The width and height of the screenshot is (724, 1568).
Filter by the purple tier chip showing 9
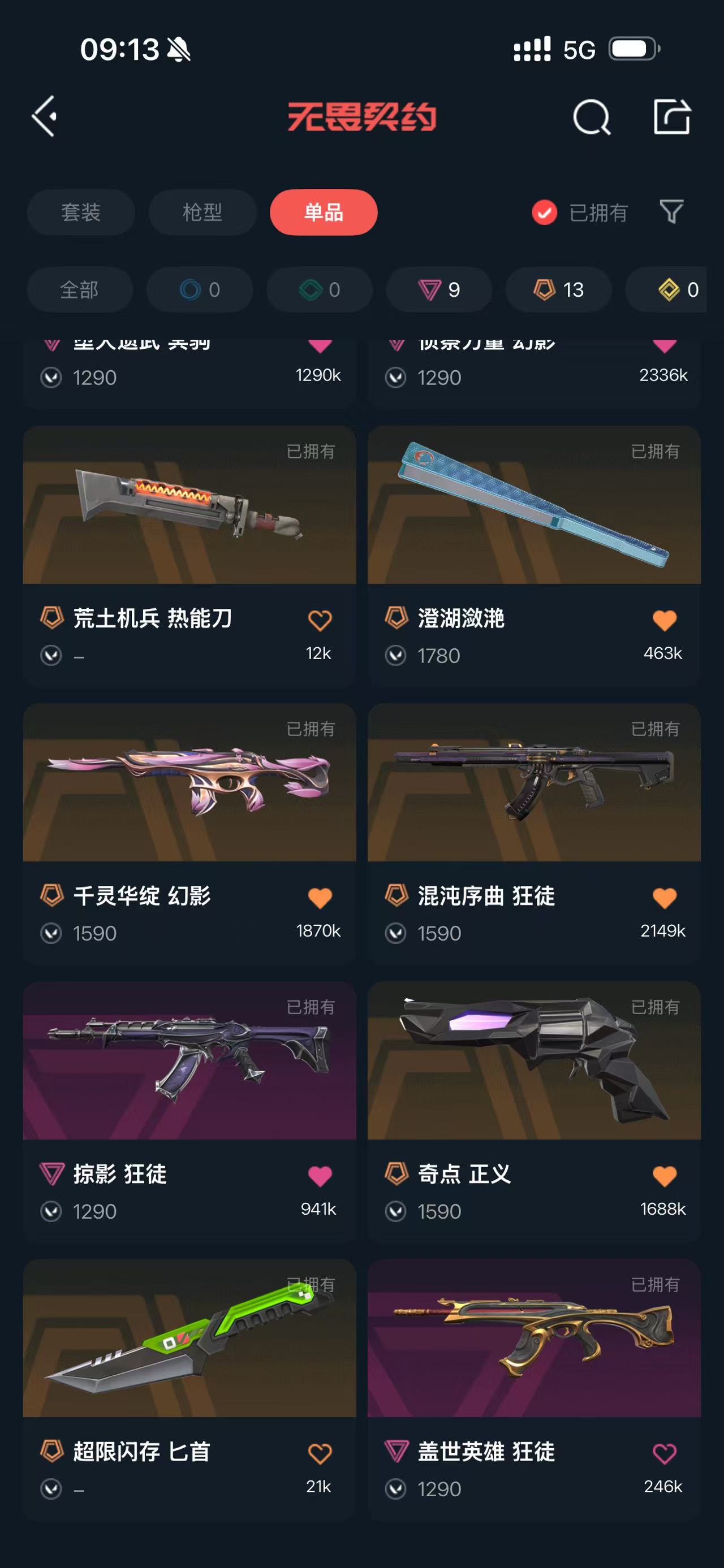pos(438,290)
